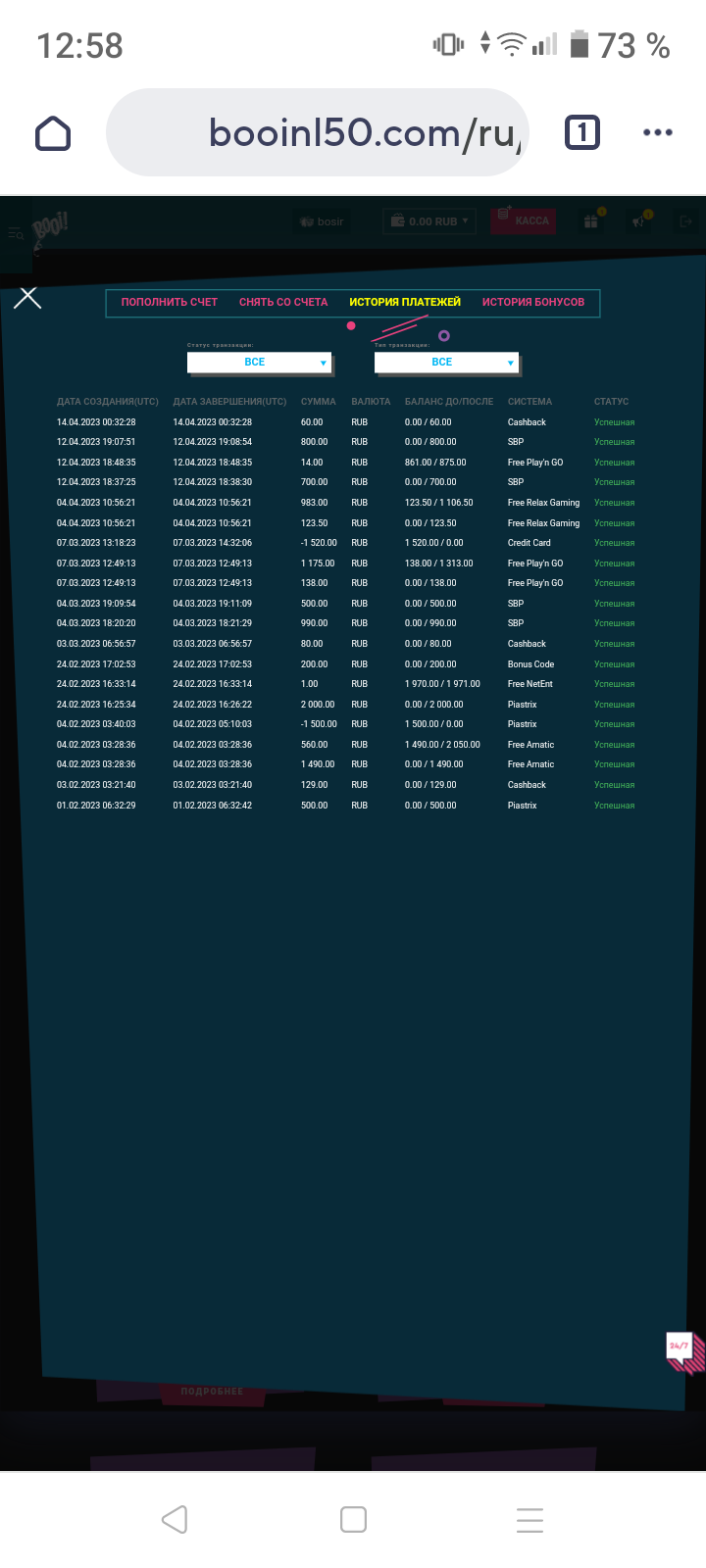Go to the browser home page

tap(53, 132)
